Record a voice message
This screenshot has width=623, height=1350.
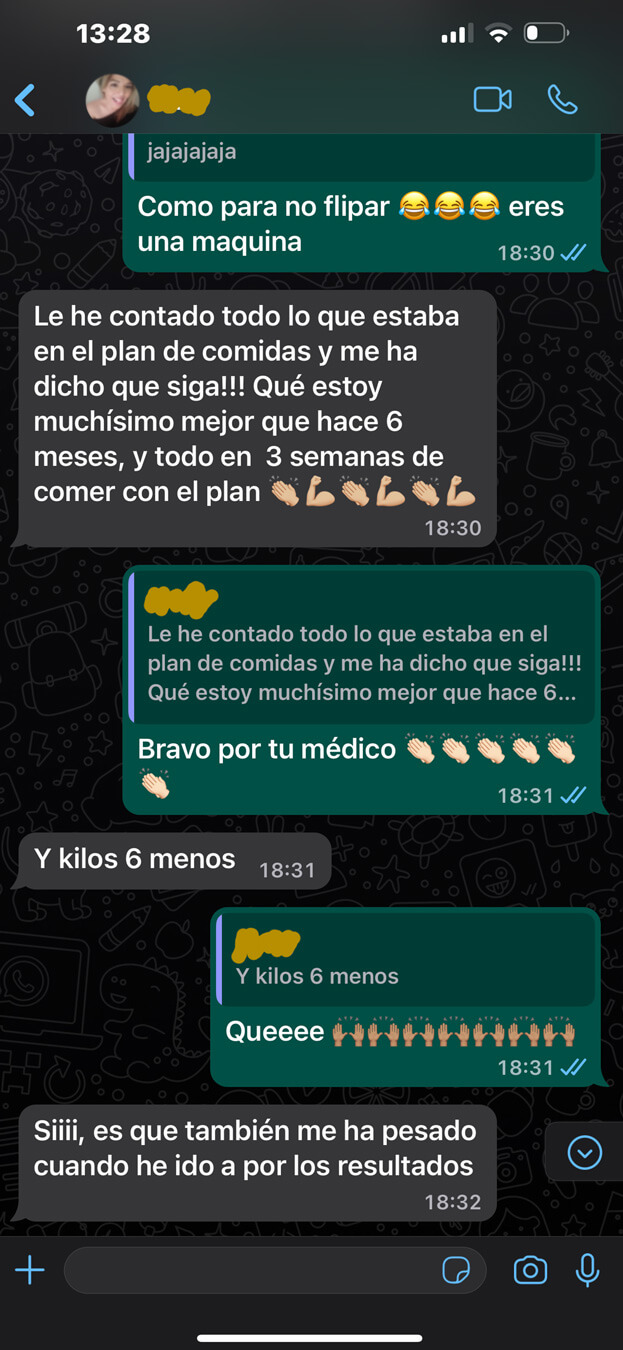coord(588,1271)
